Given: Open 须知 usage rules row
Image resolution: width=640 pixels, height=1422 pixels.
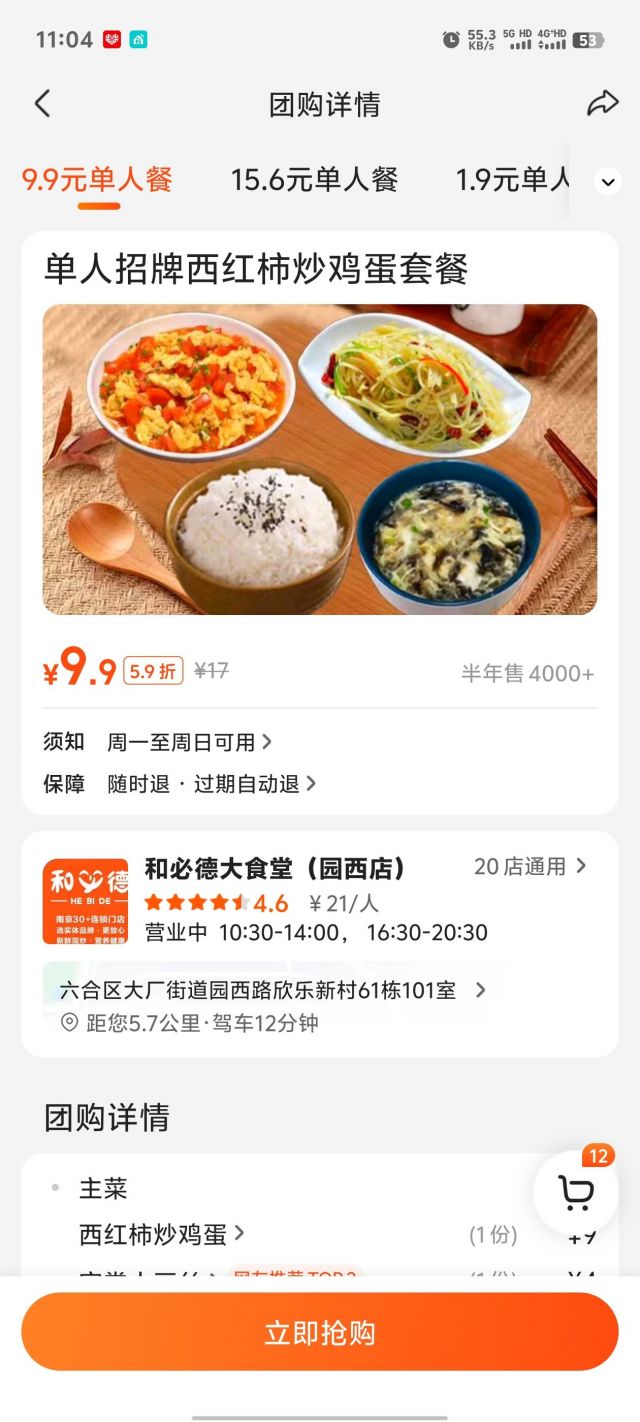Looking at the screenshot, I should [190, 742].
